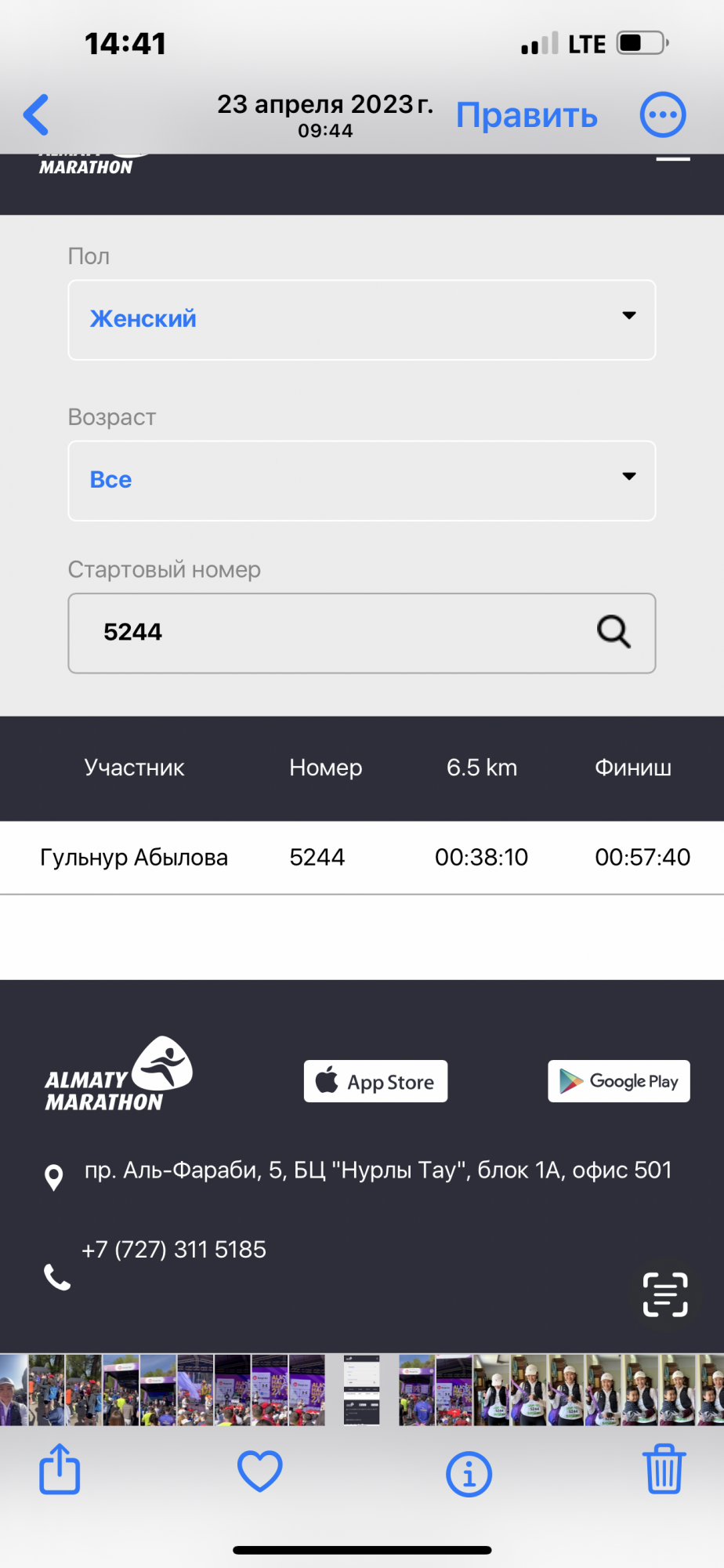Select the screenshot thumbnail in the photo strip

(x=361, y=1390)
